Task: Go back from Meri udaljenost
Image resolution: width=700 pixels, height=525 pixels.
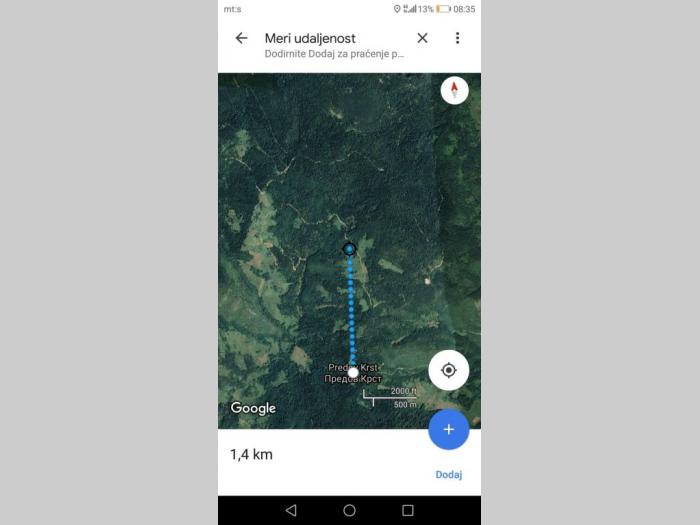Action: click(241, 38)
